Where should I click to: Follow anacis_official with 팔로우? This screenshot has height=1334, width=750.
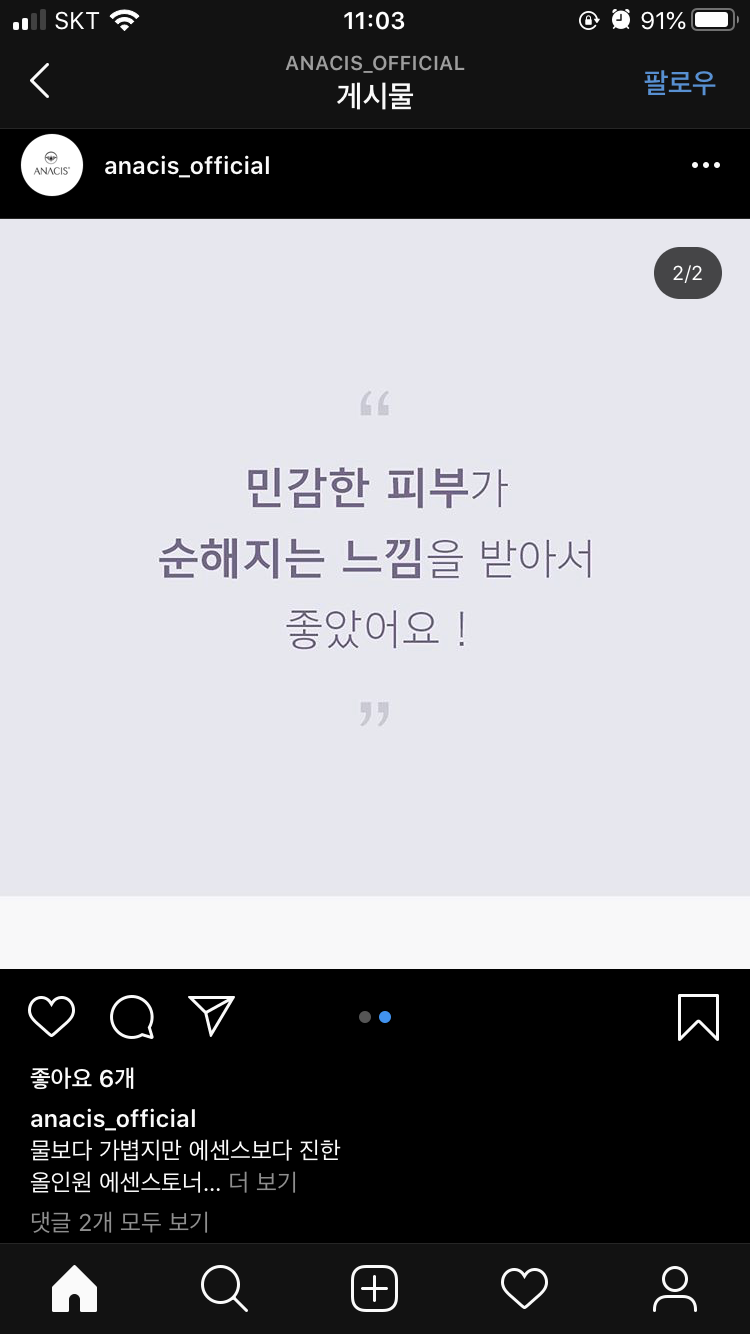(679, 82)
